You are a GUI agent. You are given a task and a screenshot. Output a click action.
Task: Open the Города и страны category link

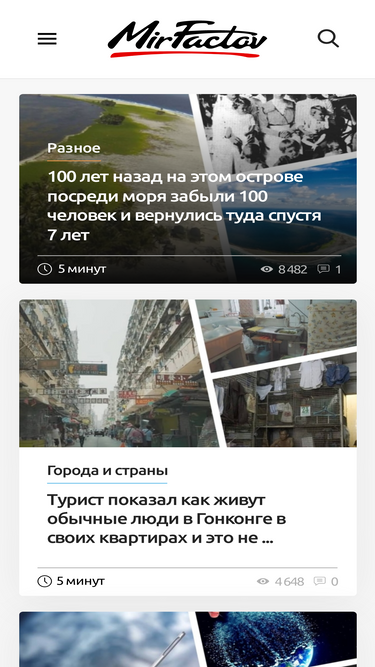click(107, 470)
